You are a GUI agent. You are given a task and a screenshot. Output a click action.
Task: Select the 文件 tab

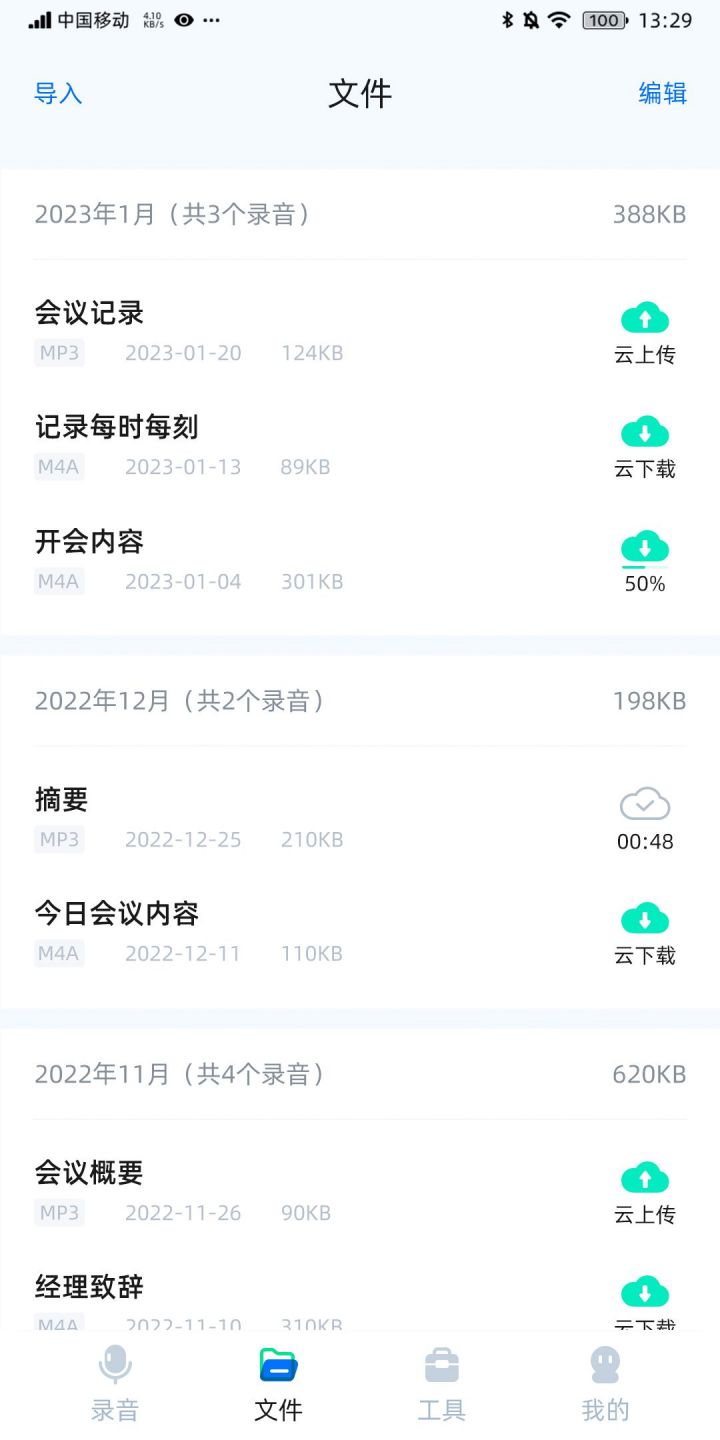pyautogui.click(x=278, y=1384)
